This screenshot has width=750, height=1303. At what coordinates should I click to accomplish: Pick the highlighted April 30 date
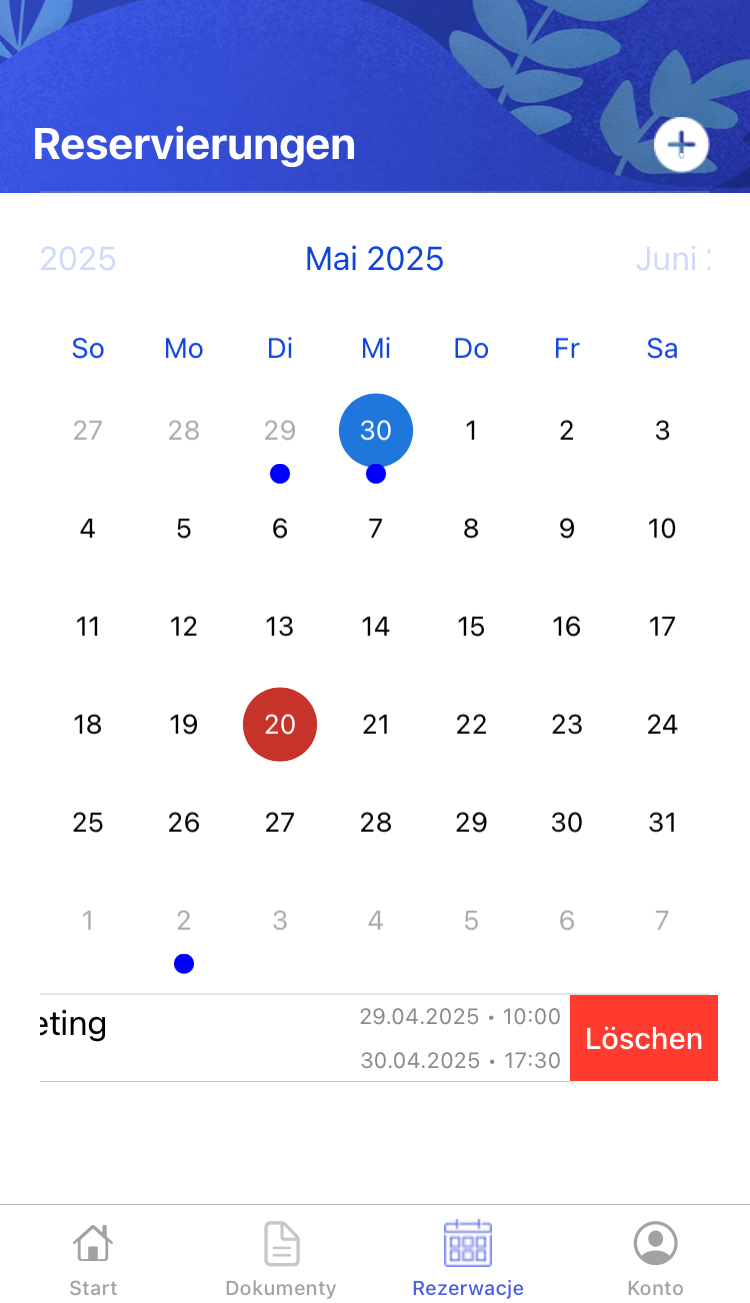[x=376, y=431]
